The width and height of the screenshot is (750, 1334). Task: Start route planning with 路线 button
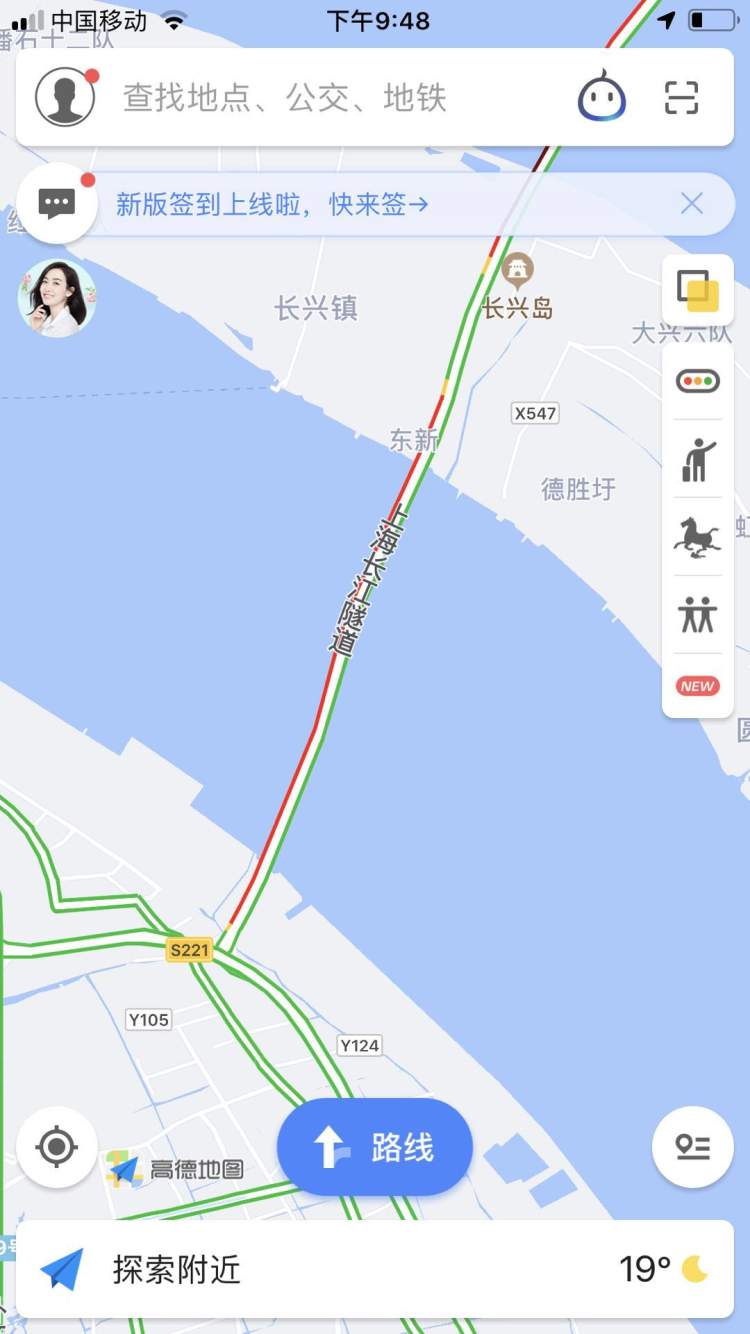coord(375,1147)
